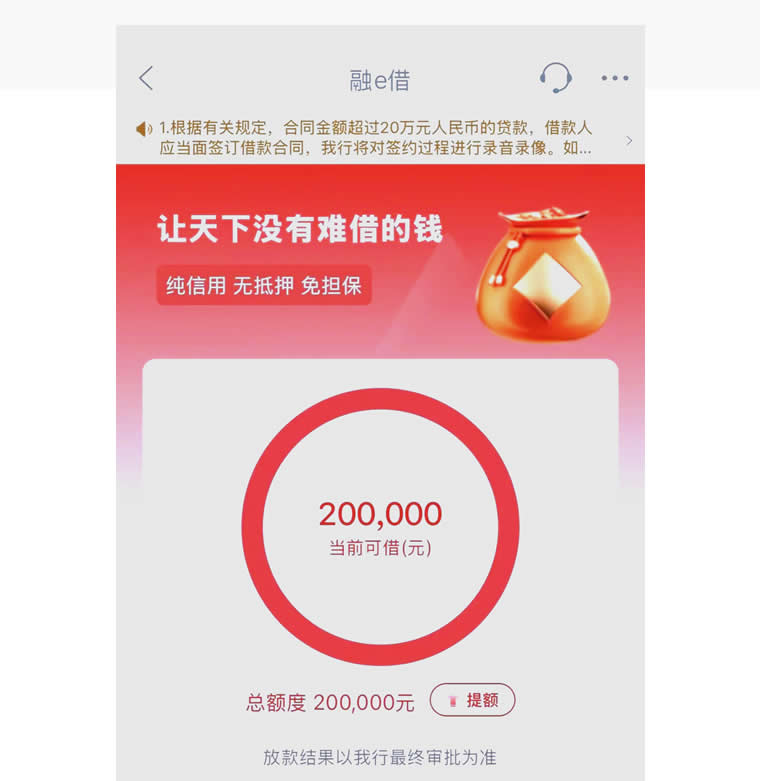Expand the loan regulation notice

(x=628, y=140)
